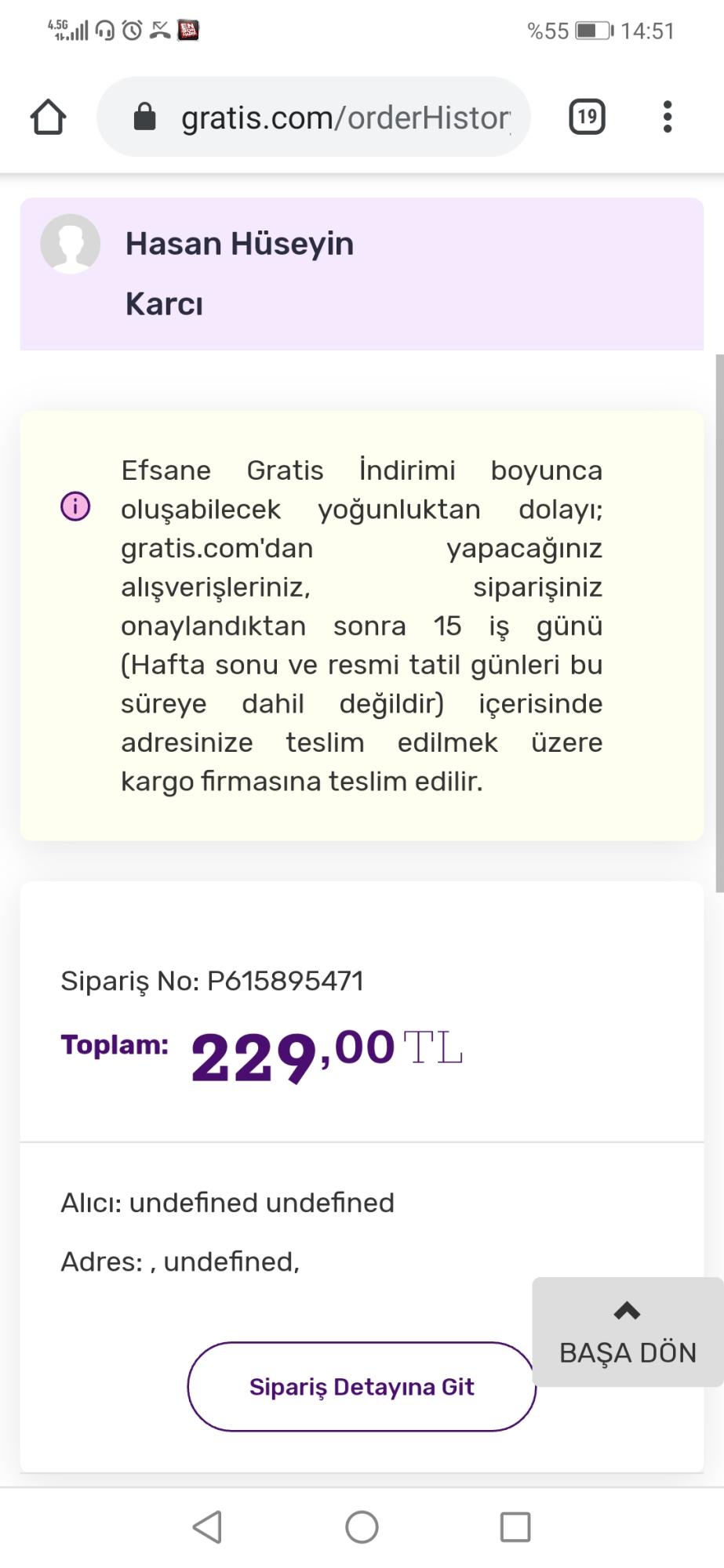Tap BAŞA DÖN to return to top
724x1568 pixels.
coord(628,1332)
